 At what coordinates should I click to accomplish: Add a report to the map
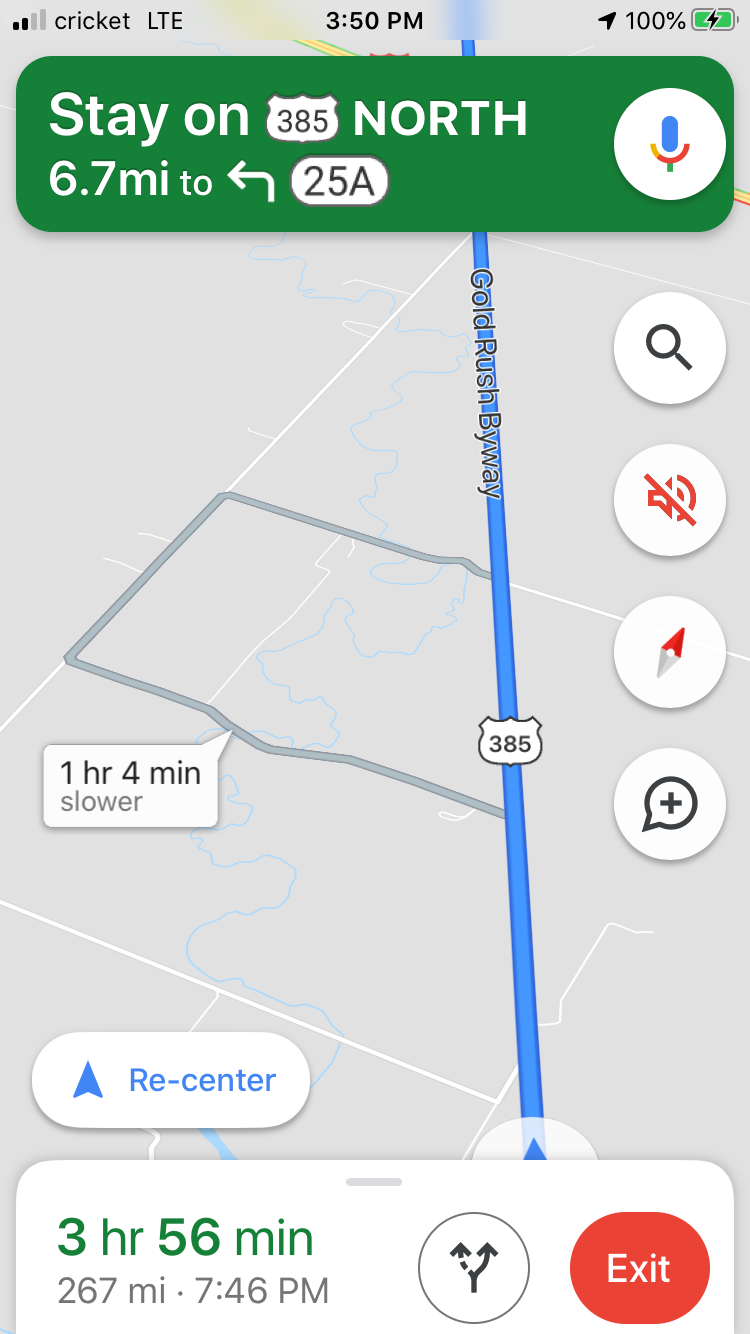click(669, 804)
